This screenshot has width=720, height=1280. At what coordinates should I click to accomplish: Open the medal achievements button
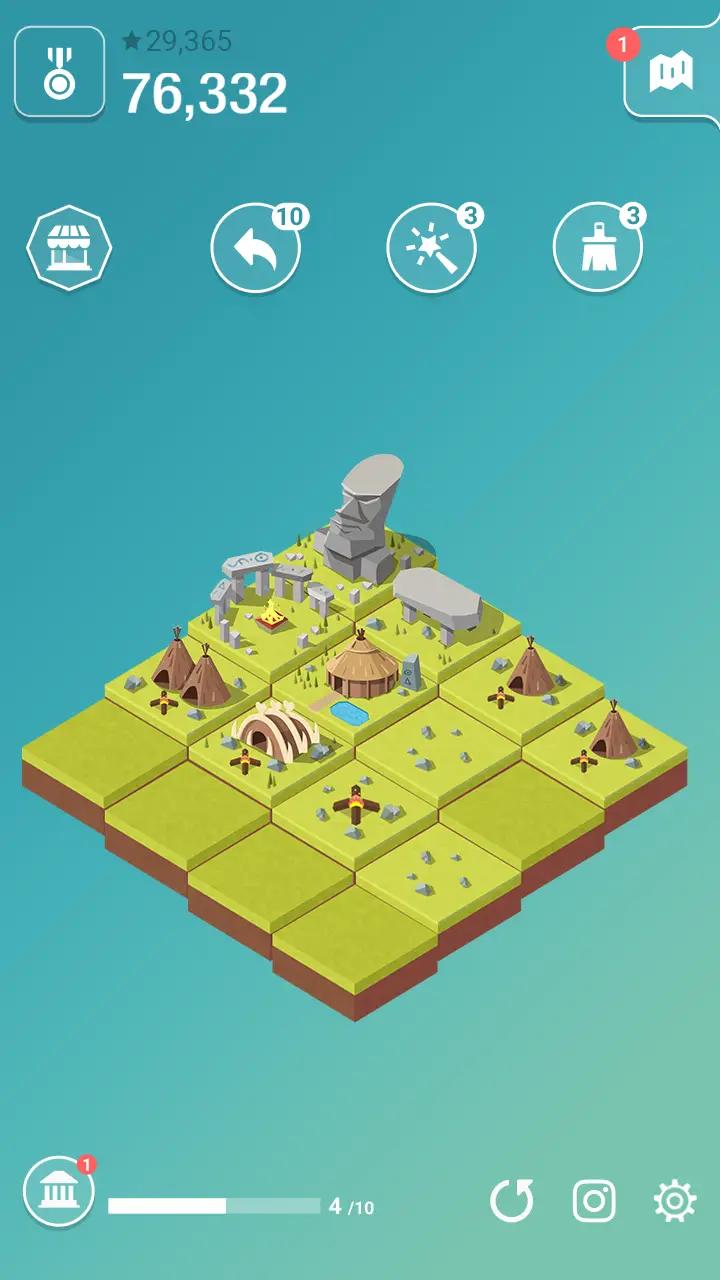pos(59,72)
